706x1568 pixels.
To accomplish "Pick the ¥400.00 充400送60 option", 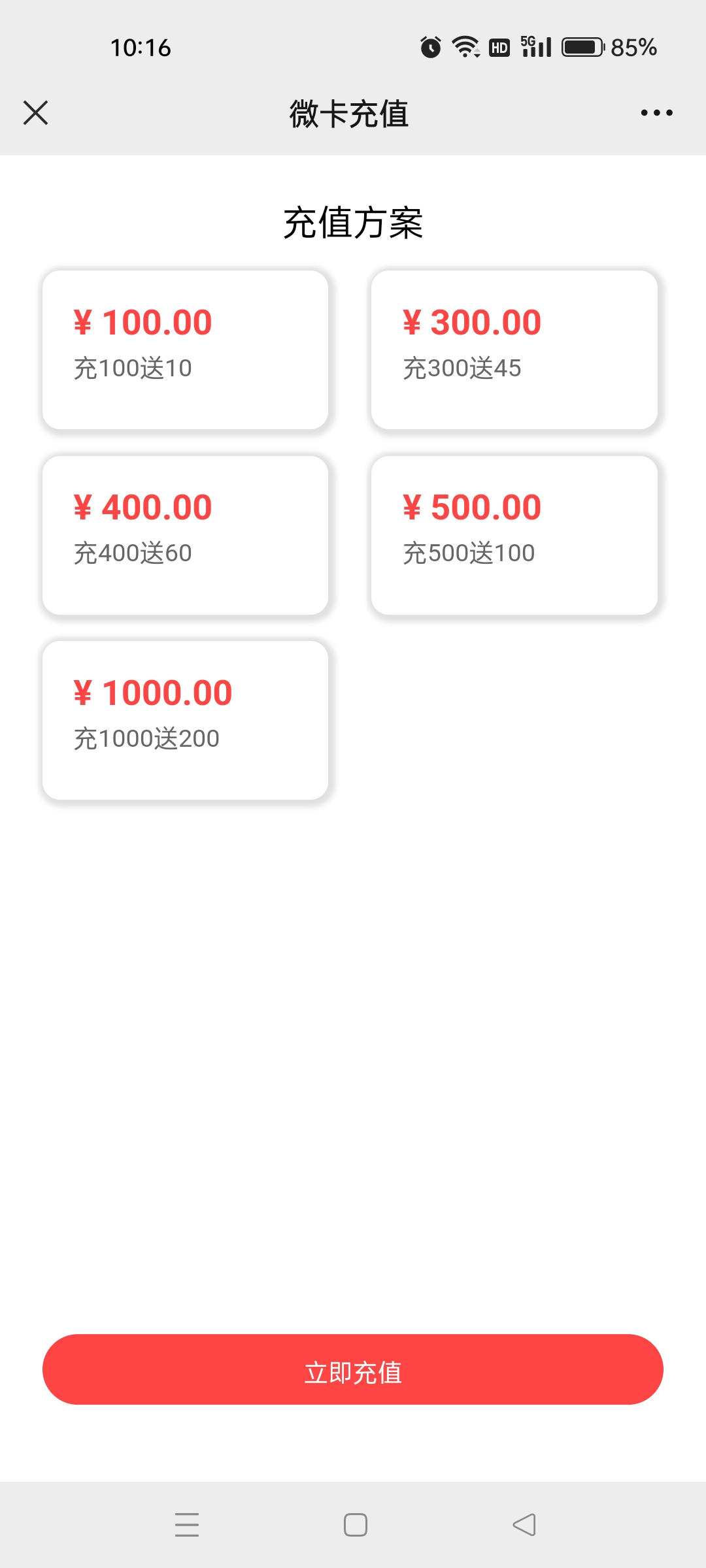I will click(x=185, y=535).
